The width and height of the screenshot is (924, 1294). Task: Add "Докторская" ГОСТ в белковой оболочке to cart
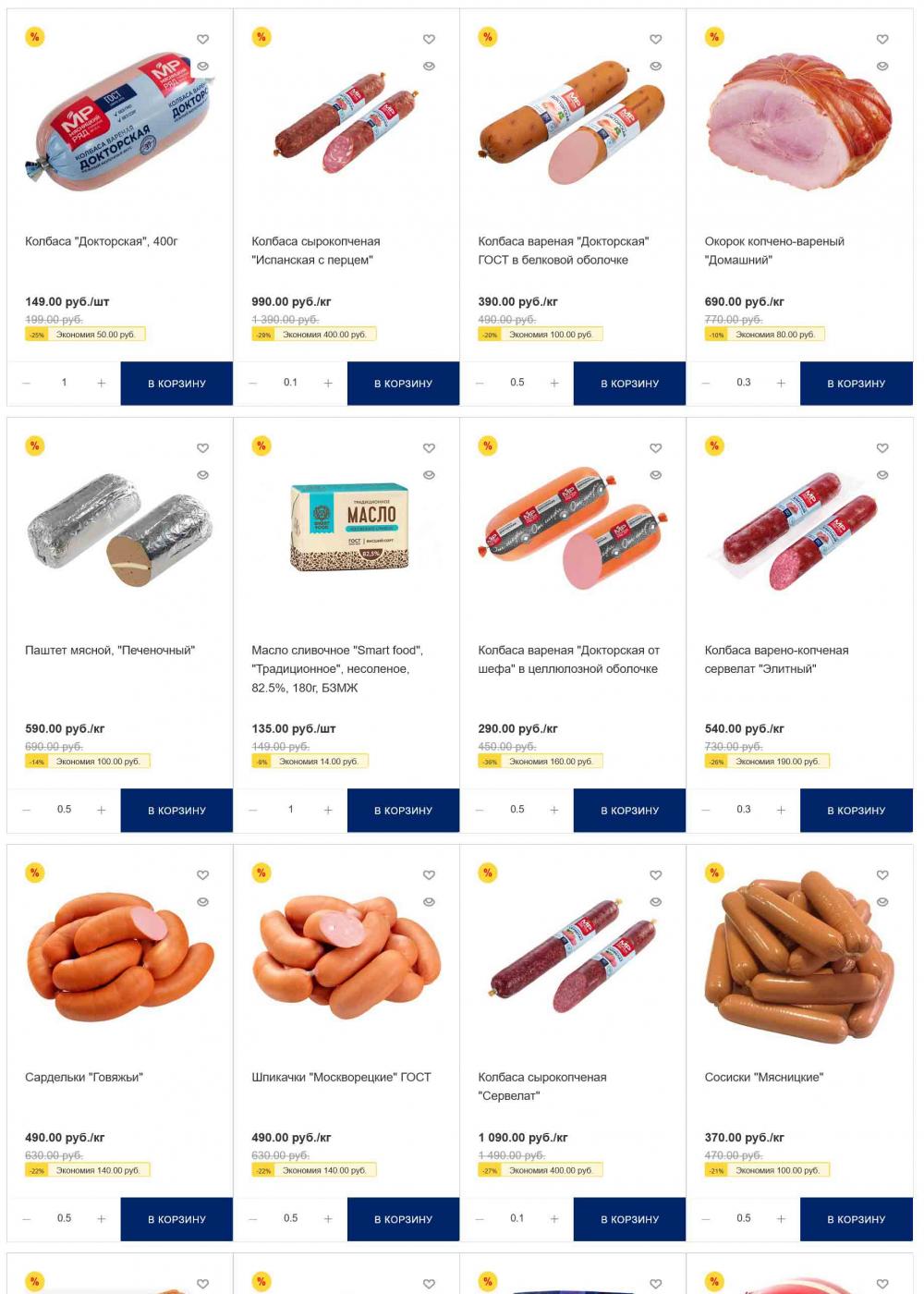(629, 384)
